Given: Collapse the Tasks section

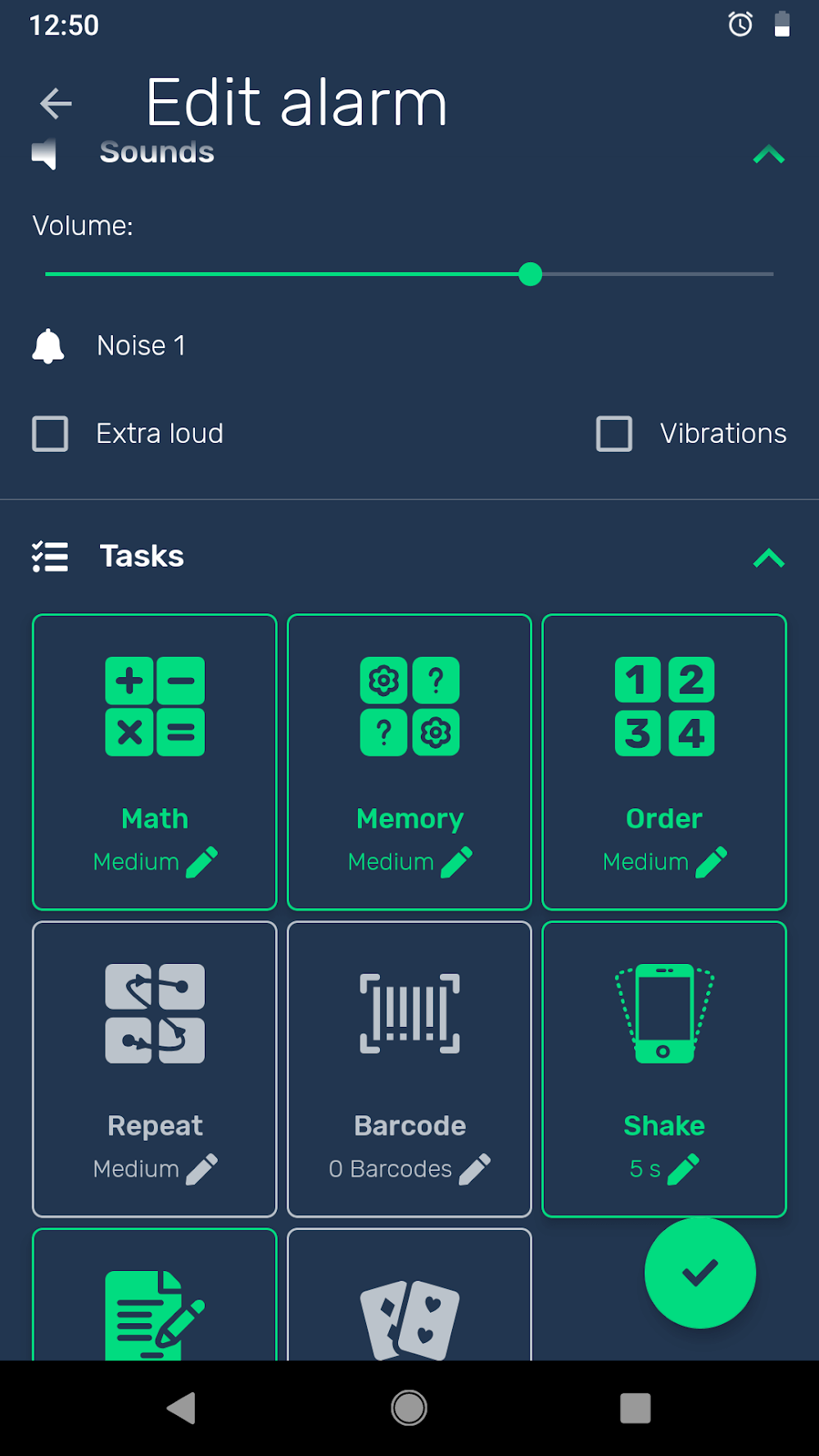Looking at the screenshot, I should [x=768, y=558].
